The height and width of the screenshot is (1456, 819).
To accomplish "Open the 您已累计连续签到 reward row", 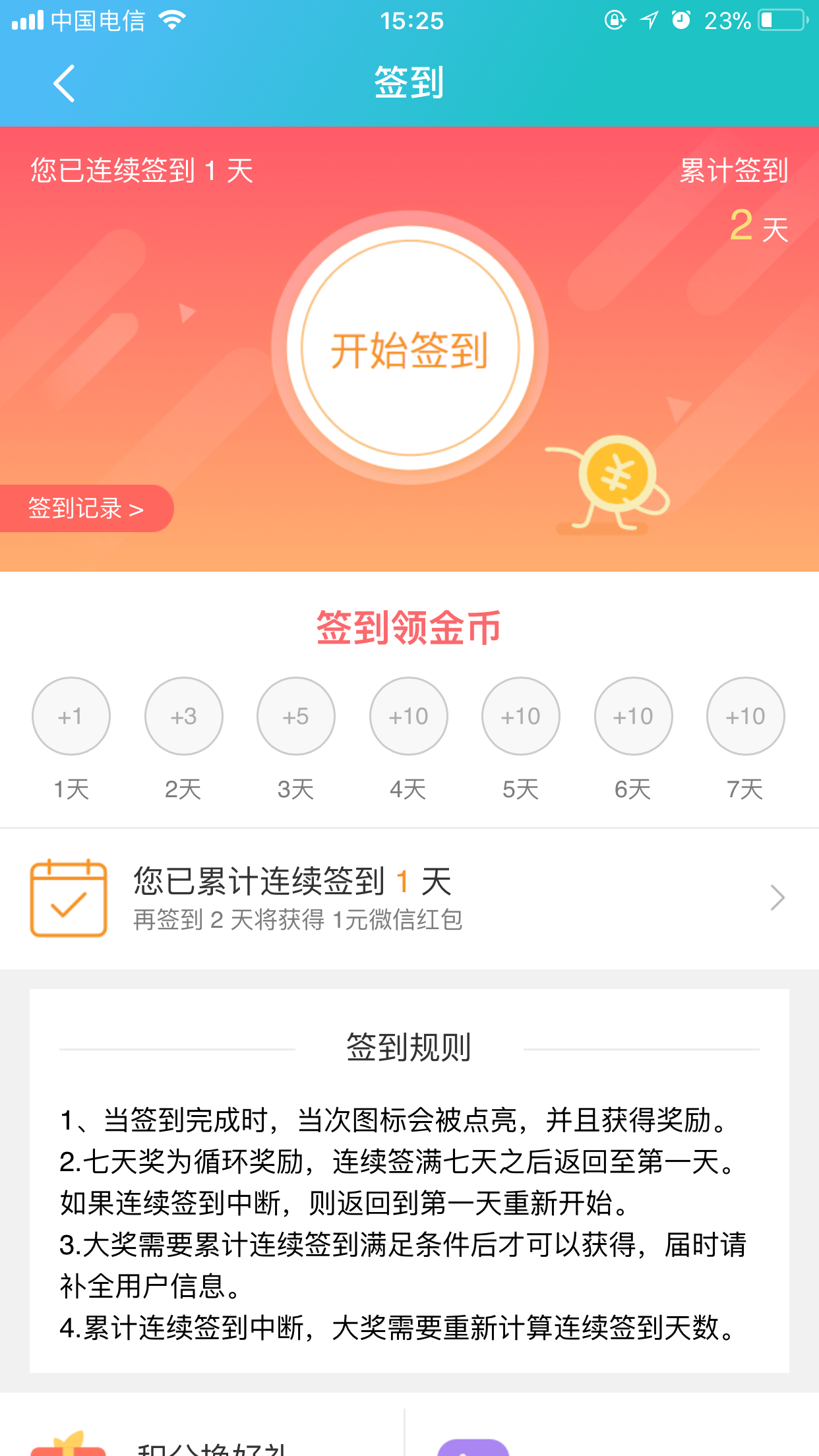I will coord(409,898).
